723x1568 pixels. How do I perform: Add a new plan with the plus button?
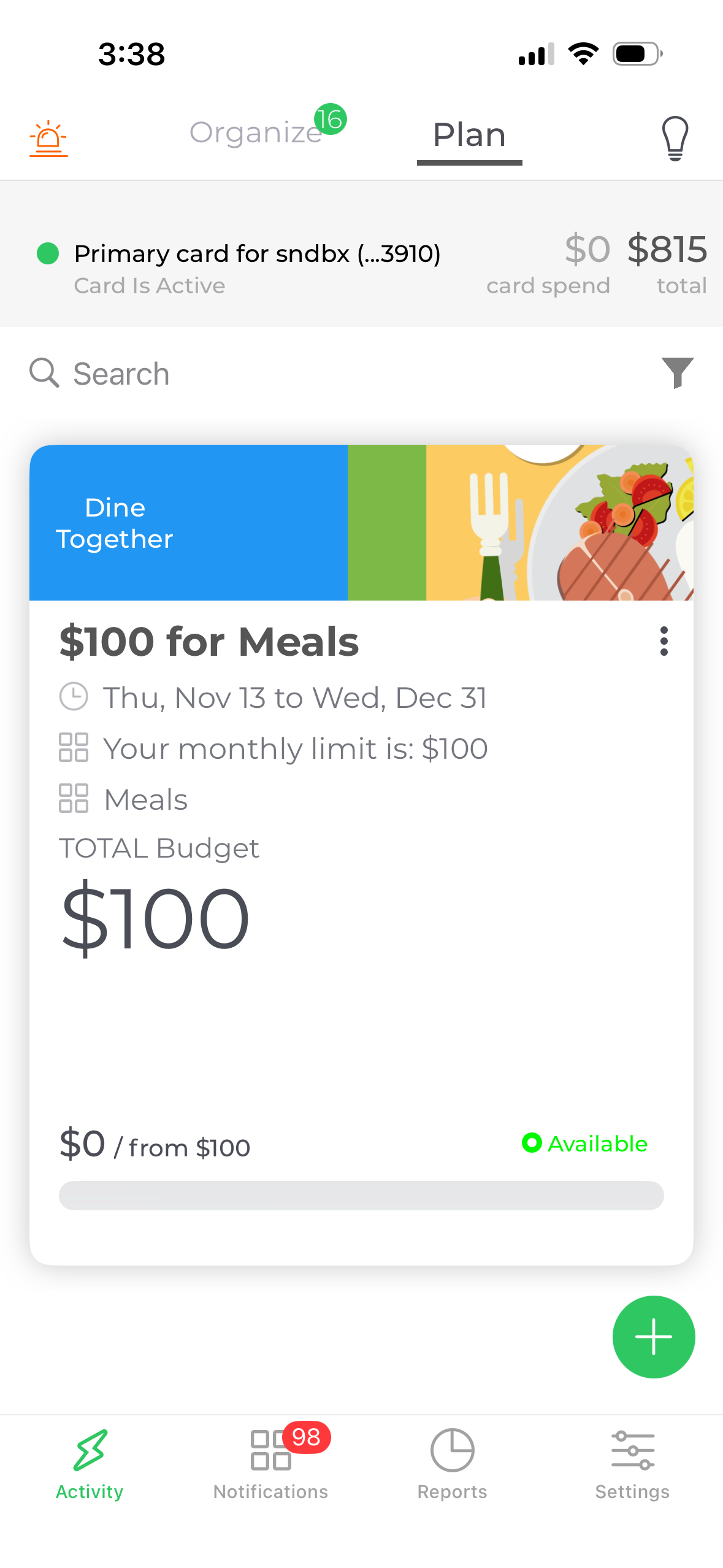(653, 1337)
